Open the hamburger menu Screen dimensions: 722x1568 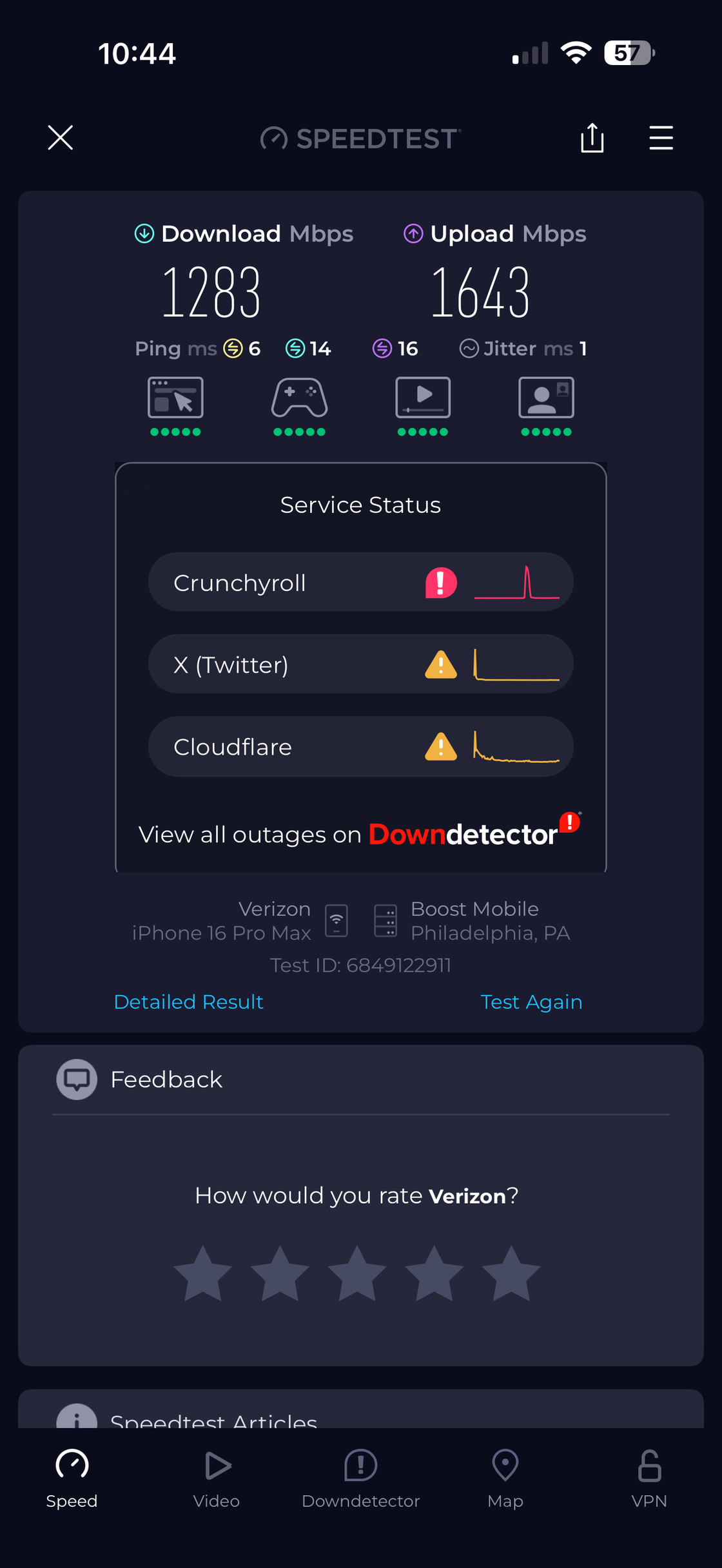(x=661, y=138)
